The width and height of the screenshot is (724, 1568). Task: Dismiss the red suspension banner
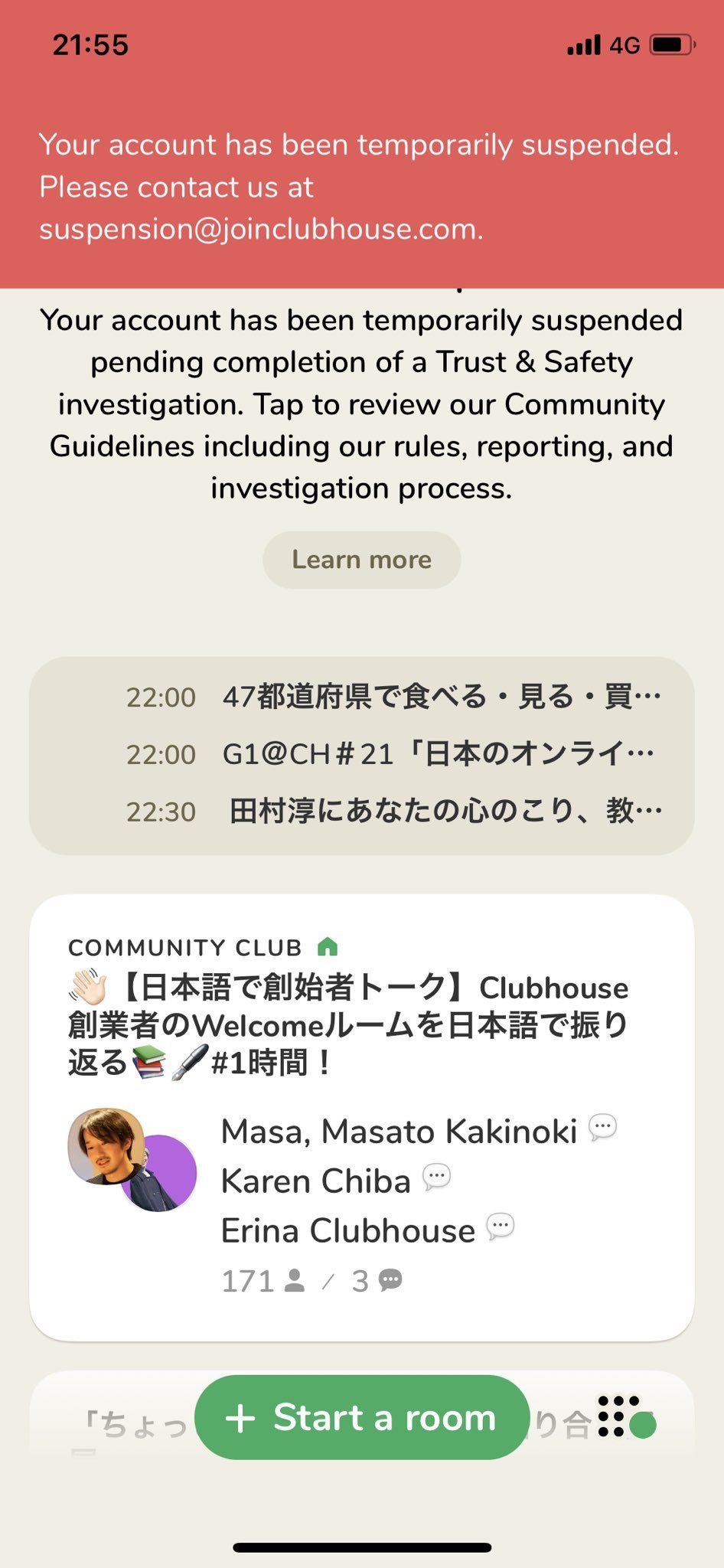[x=361, y=187]
